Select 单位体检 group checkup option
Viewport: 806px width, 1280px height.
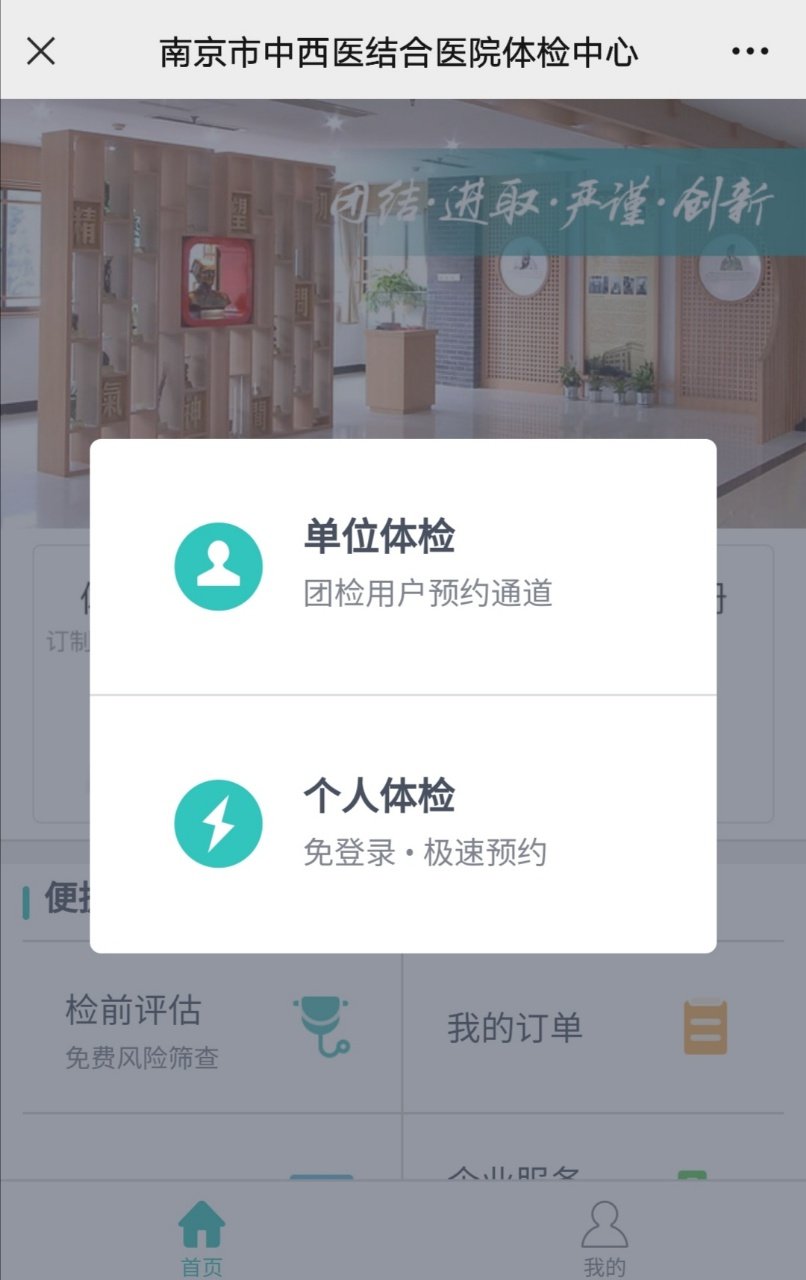coord(403,566)
